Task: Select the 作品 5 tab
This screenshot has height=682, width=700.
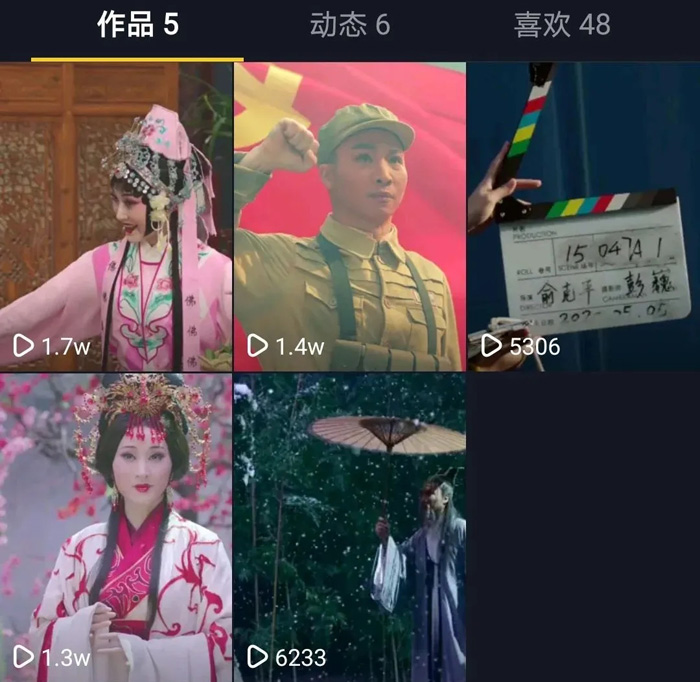Action: click(138, 25)
